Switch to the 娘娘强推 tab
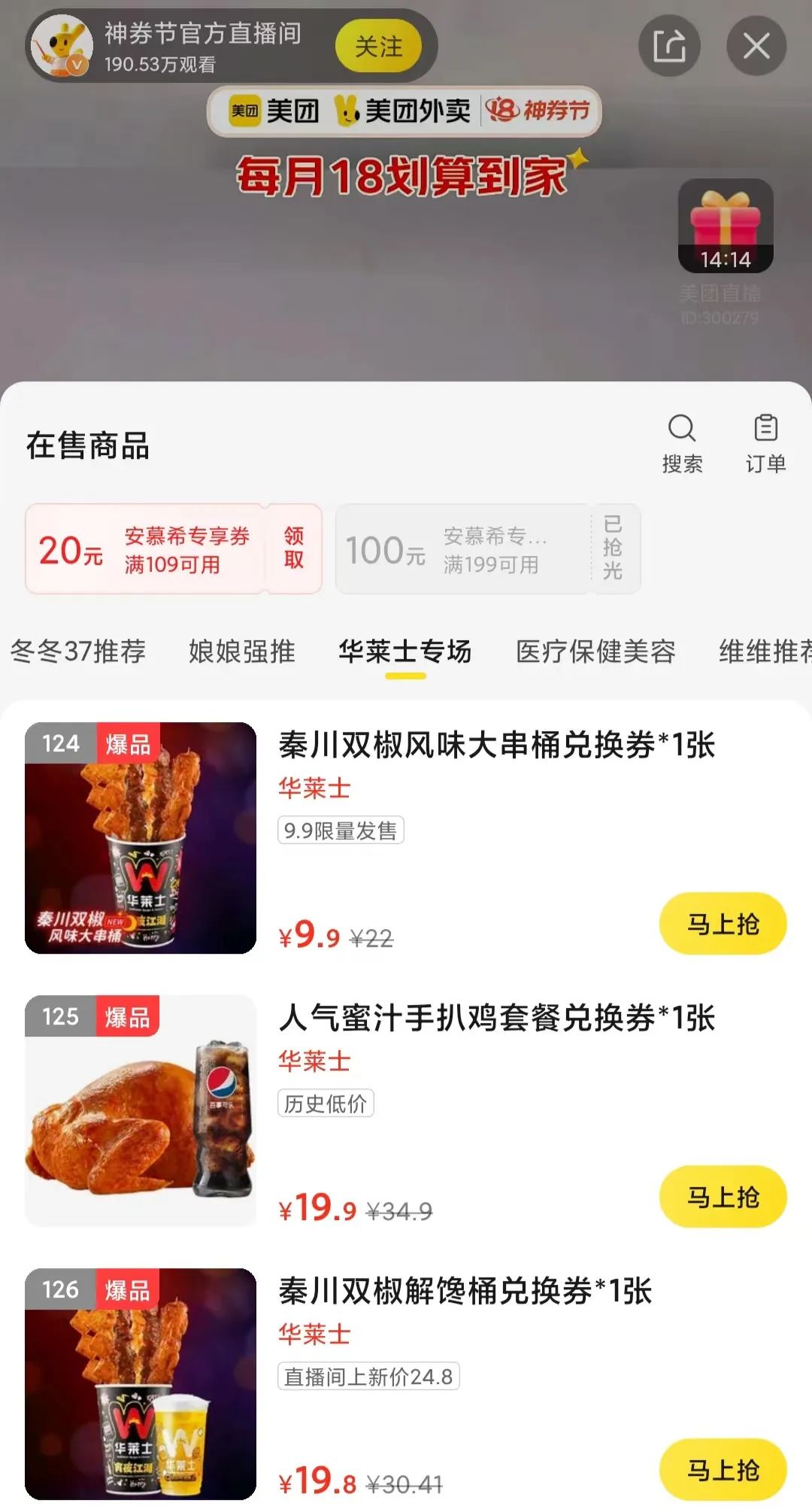 (241, 651)
